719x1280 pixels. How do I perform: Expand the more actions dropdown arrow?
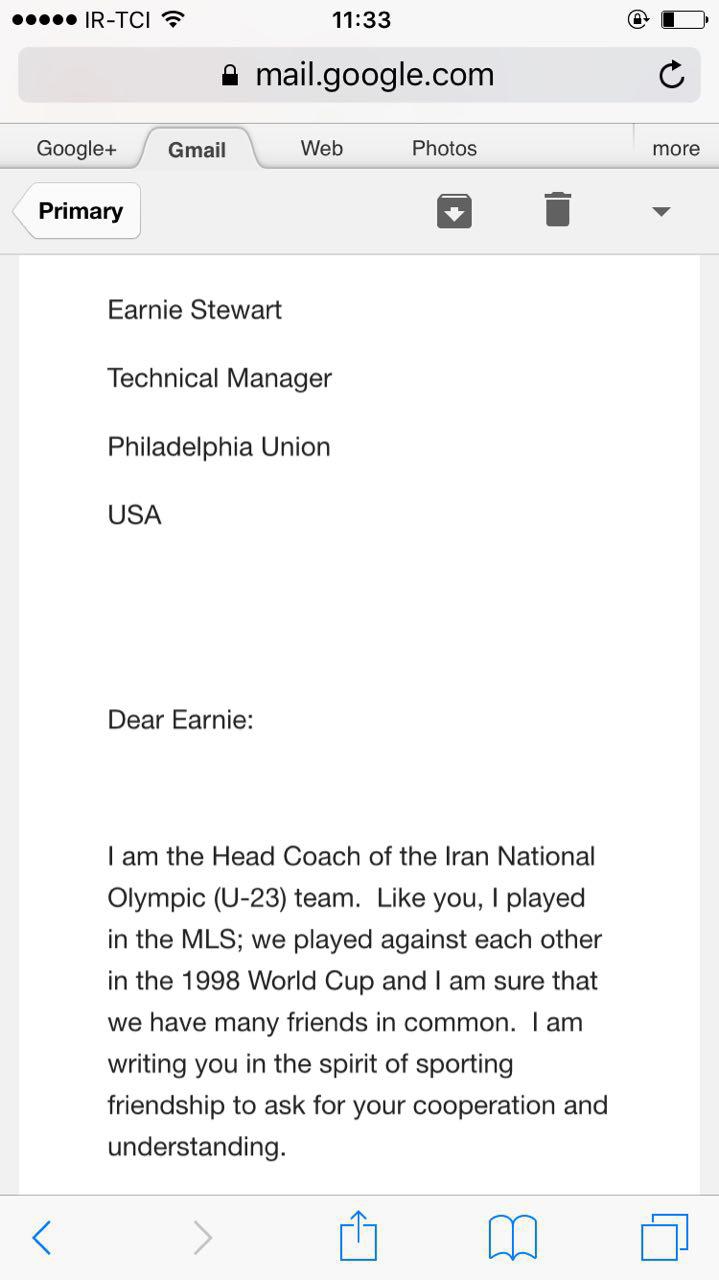pyautogui.click(x=660, y=211)
